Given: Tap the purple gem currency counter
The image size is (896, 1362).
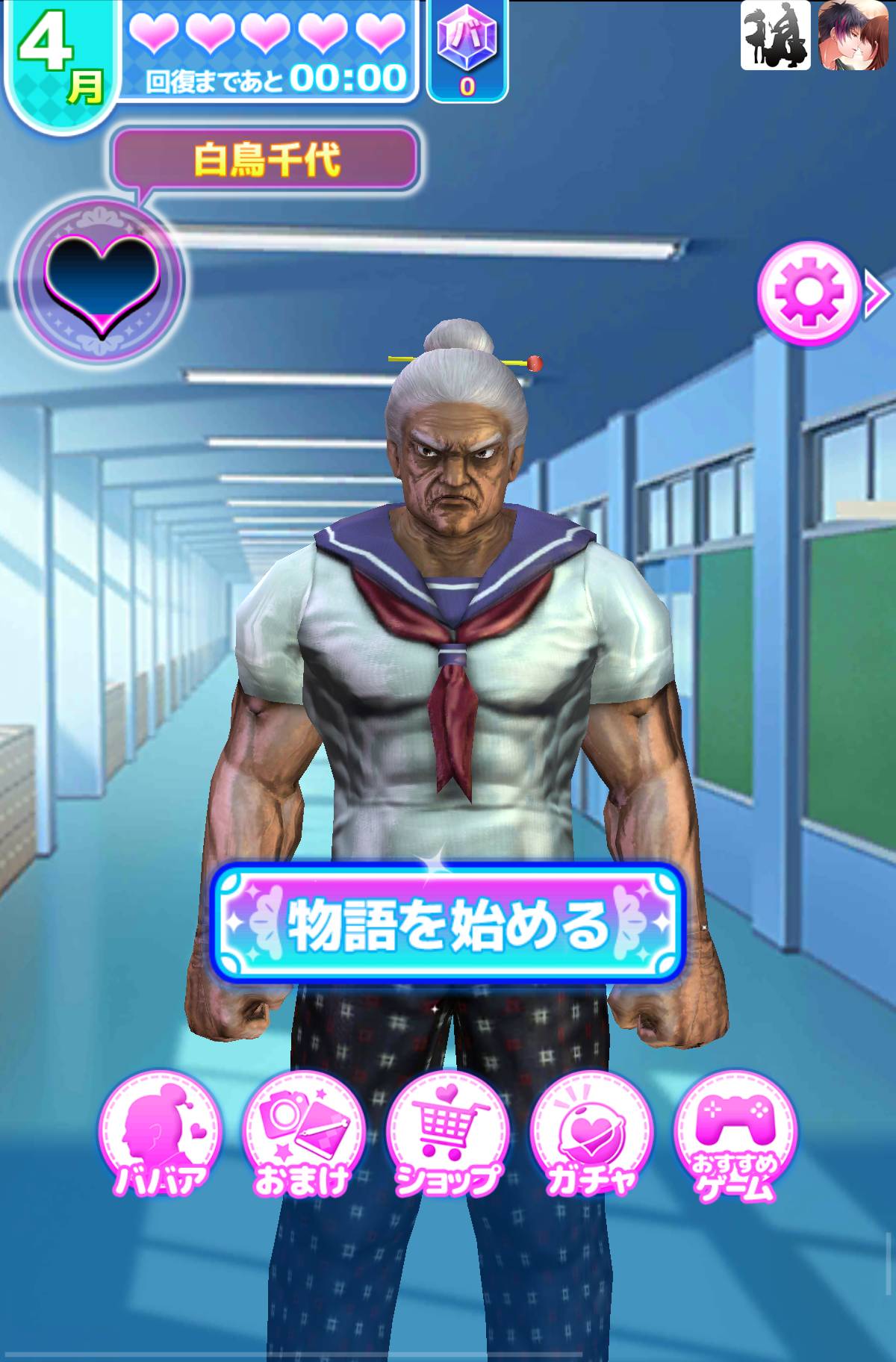Looking at the screenshot, I should tap(467, 49).
